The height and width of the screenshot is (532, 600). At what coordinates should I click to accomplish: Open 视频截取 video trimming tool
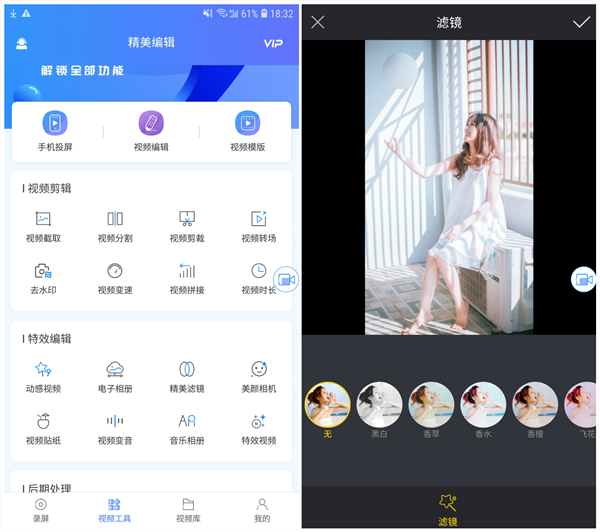(43, 226)
